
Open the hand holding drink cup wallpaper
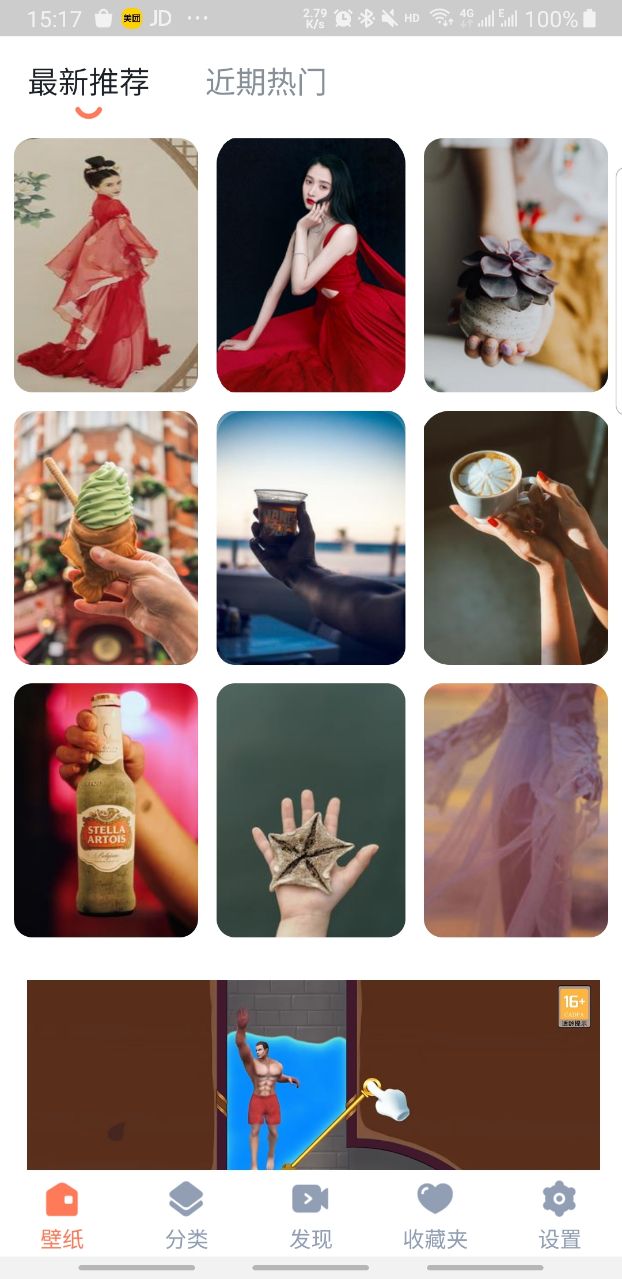[x=311, y=537]
